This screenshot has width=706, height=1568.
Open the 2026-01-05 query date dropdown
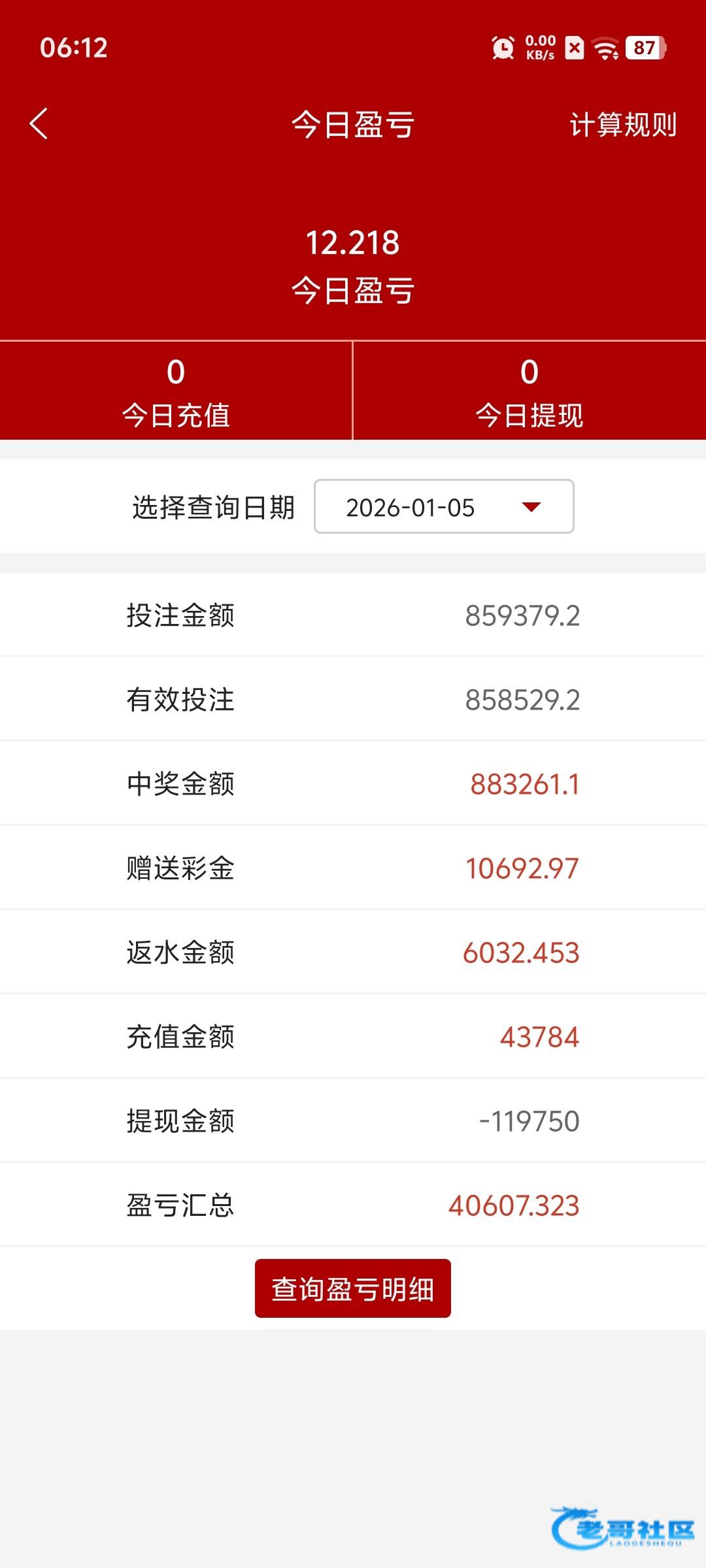tap(444, 506)
